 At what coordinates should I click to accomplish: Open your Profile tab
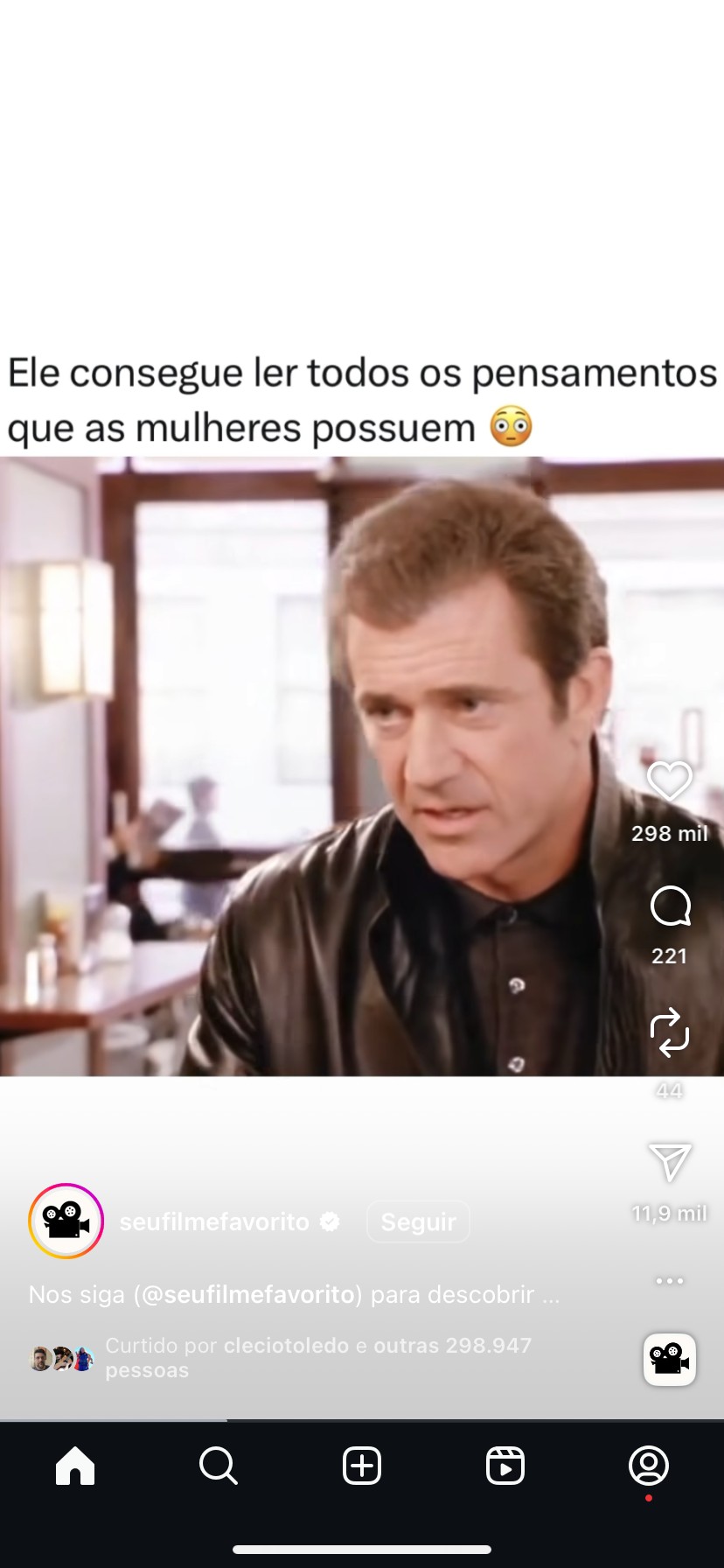(x=649, y=1466)
